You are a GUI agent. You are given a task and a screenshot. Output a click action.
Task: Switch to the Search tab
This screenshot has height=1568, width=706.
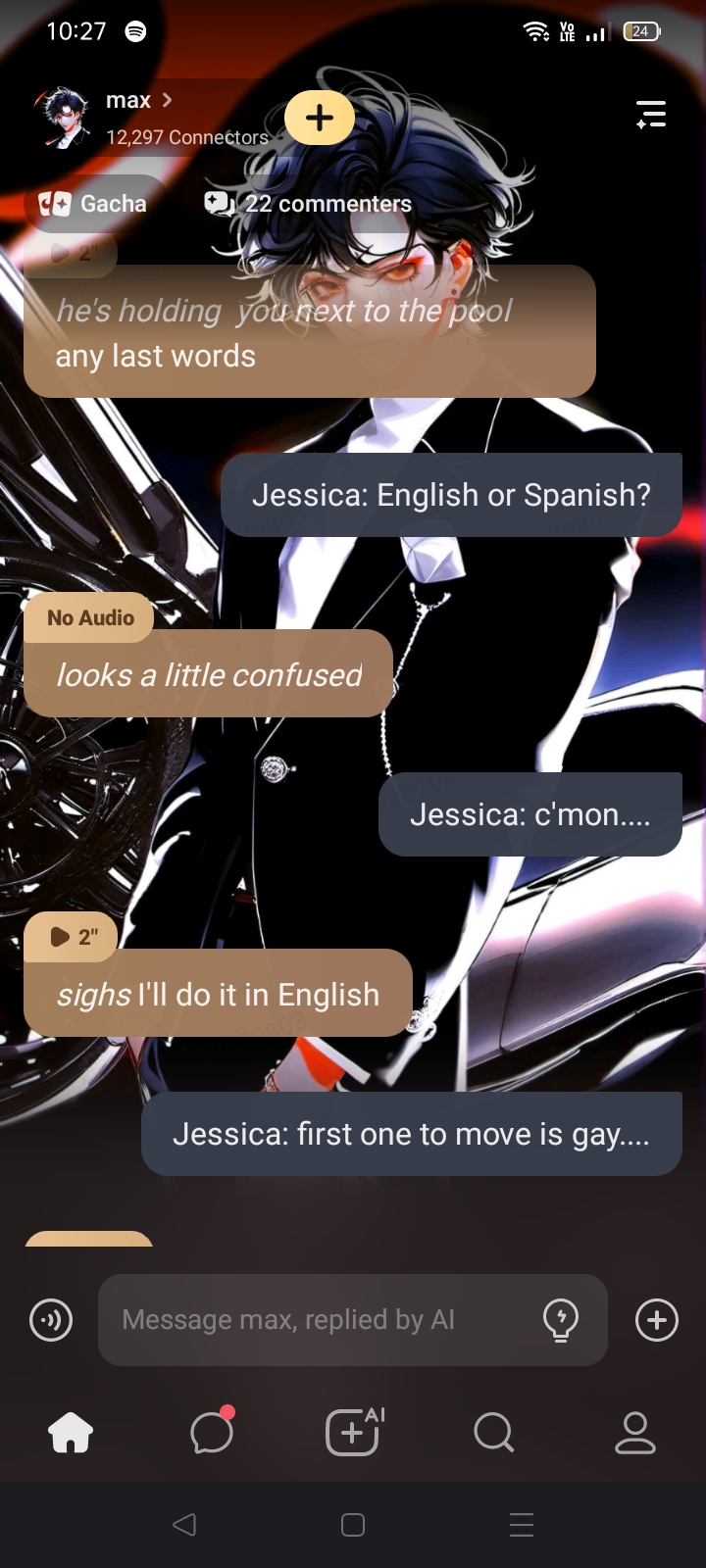493,1434
